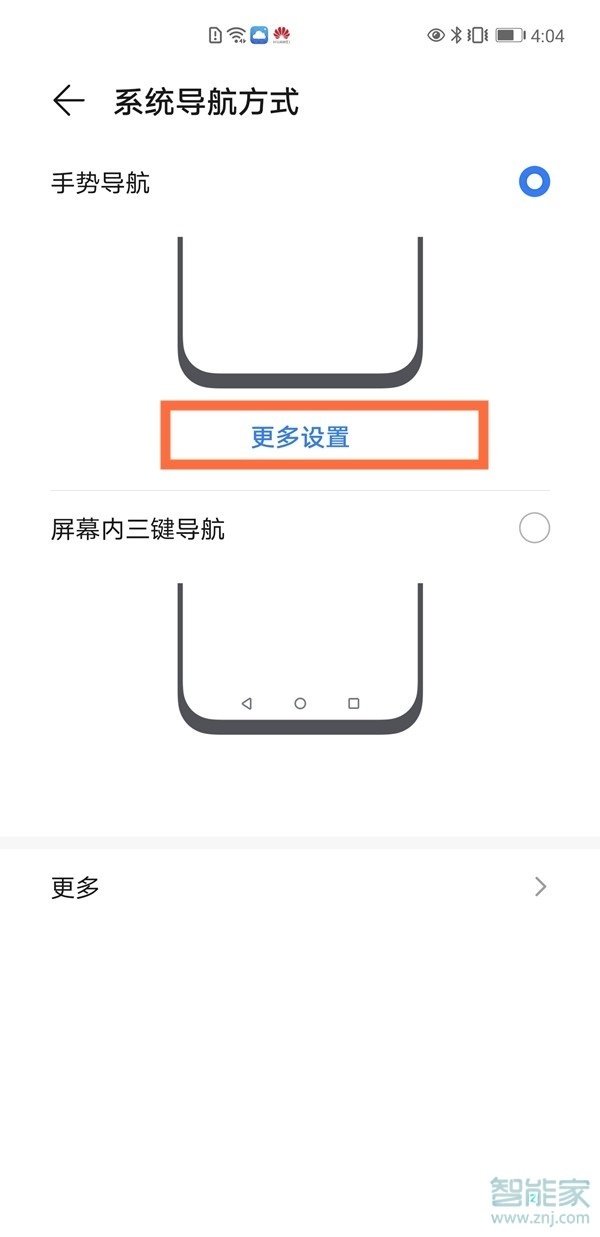600x1237 pixels.
Task: Open 更多设置 for gesture navigation
Action: click(x=300, y=437)
